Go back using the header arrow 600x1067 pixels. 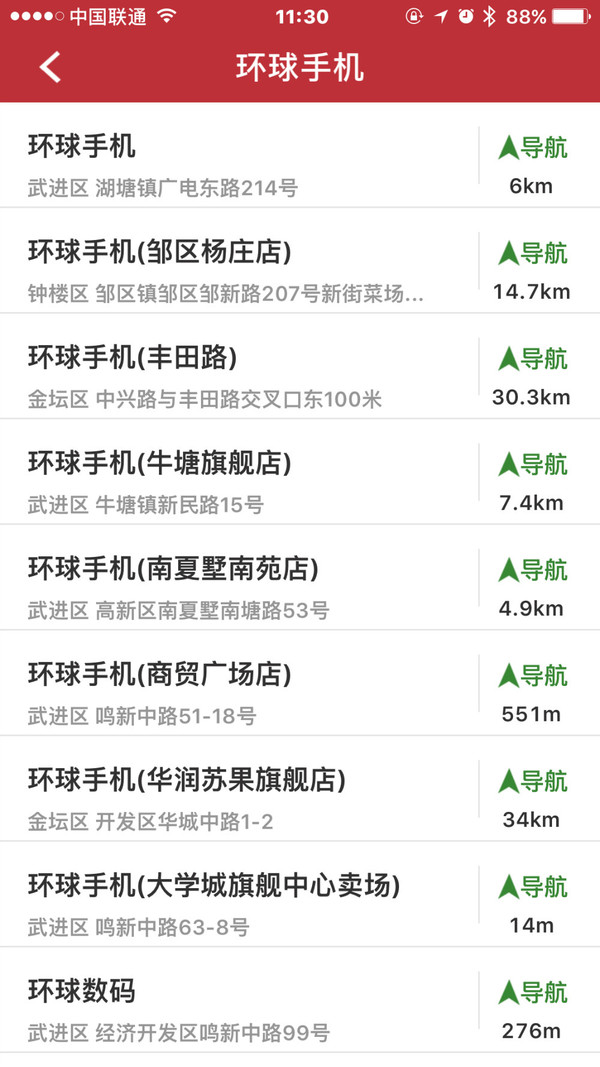pyautogui.click(x=50, y=67)
